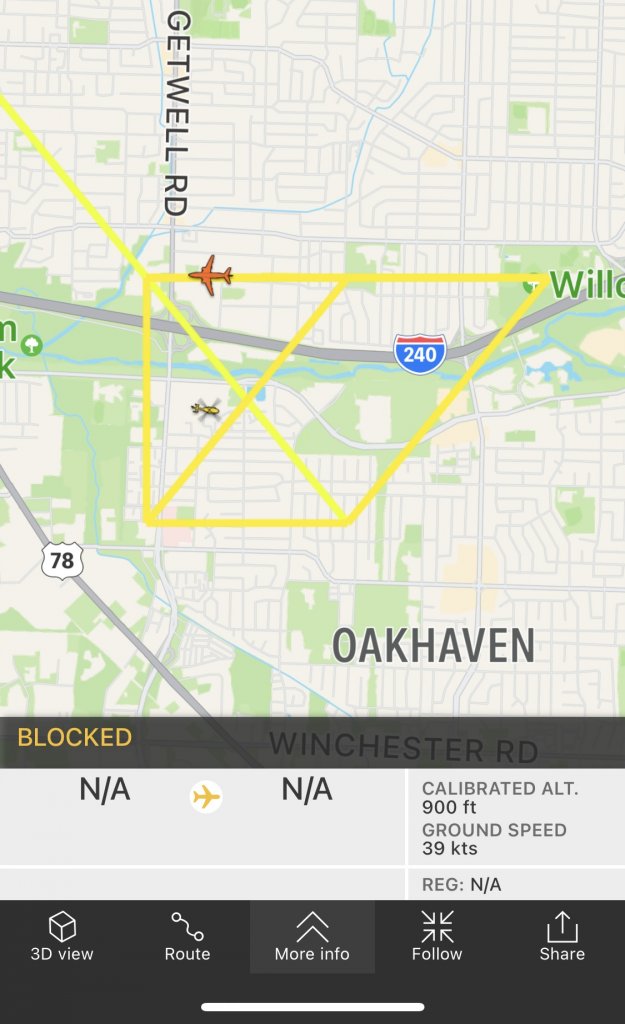The image size is (625, 1024).
Task: Show the flight route
Action: 187,937
